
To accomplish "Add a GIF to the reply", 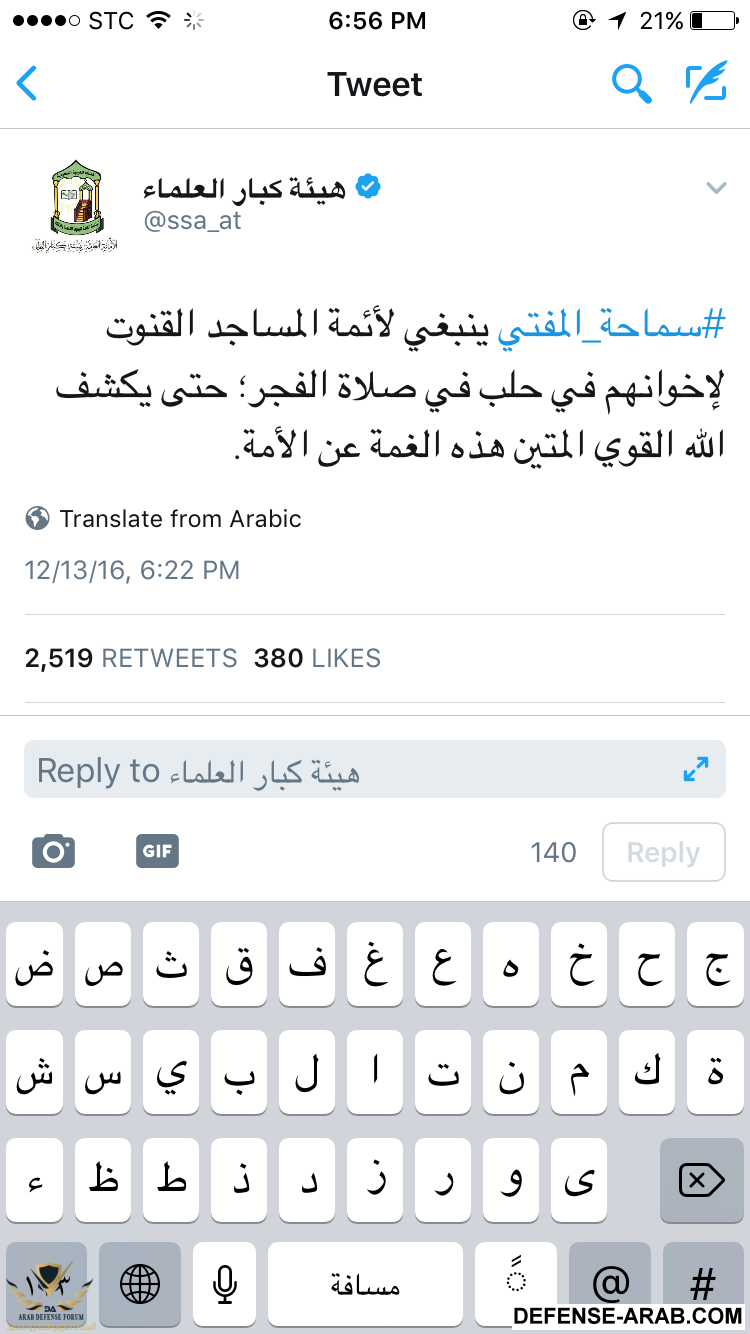I will pyautogui.click(x=157, y=852).
